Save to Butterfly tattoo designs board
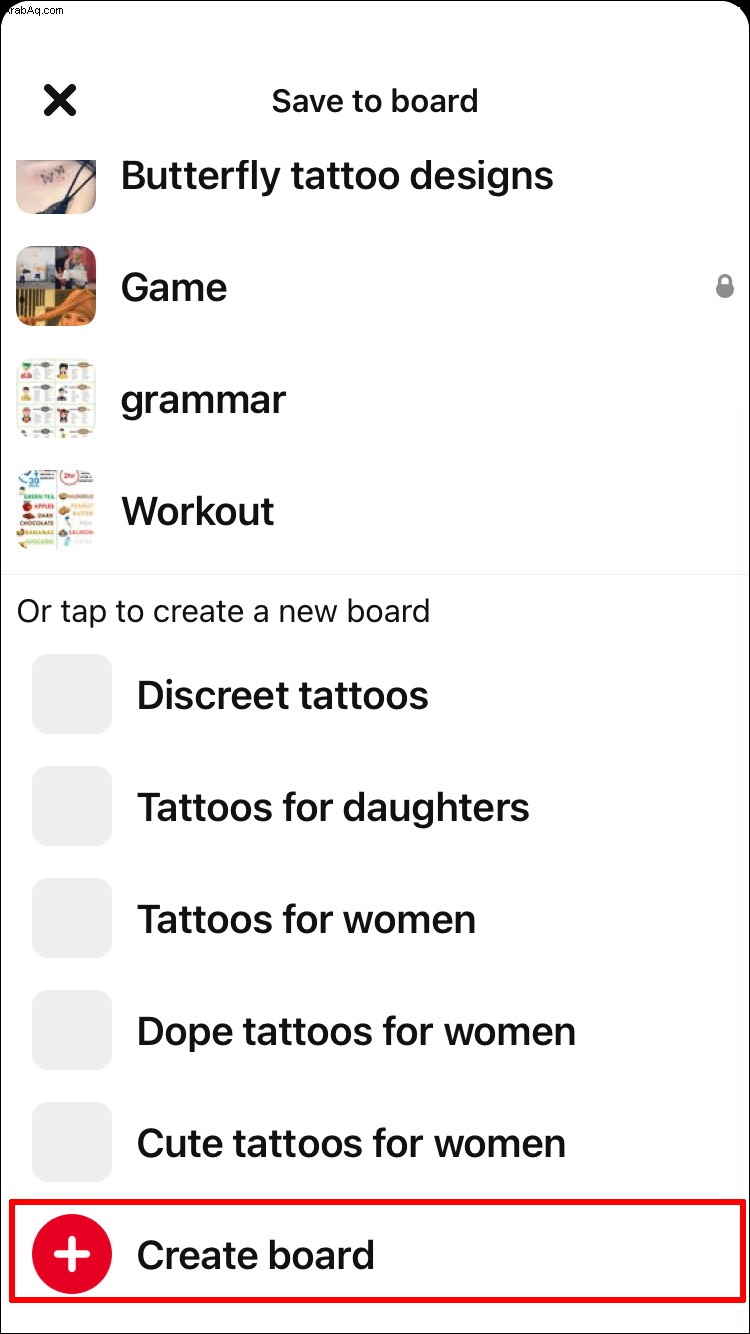This screenshot has width=750, height=1334. (x=336, y=177)
